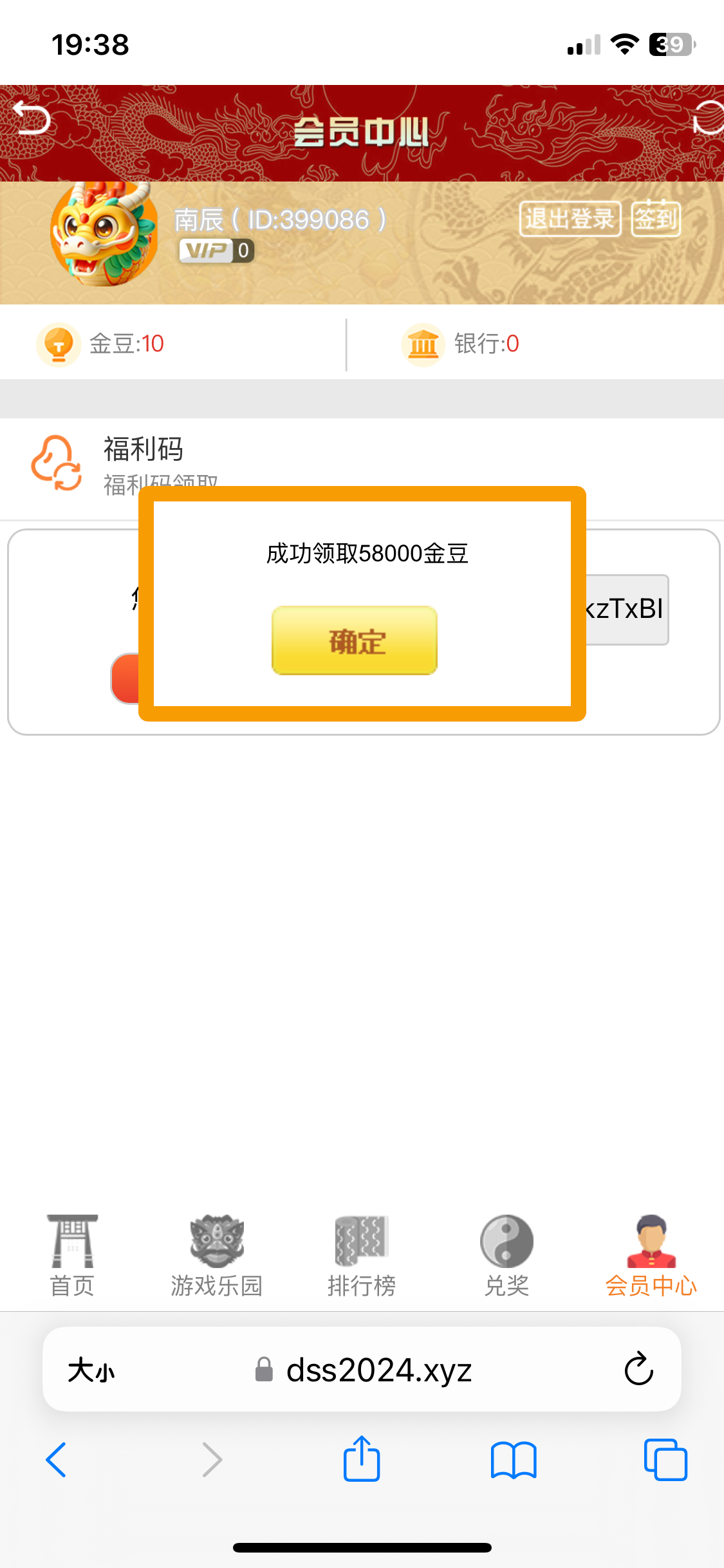The image size is (724, 1568).
Task: Share this page from Safari toolbar
Action: point(362,1458)
